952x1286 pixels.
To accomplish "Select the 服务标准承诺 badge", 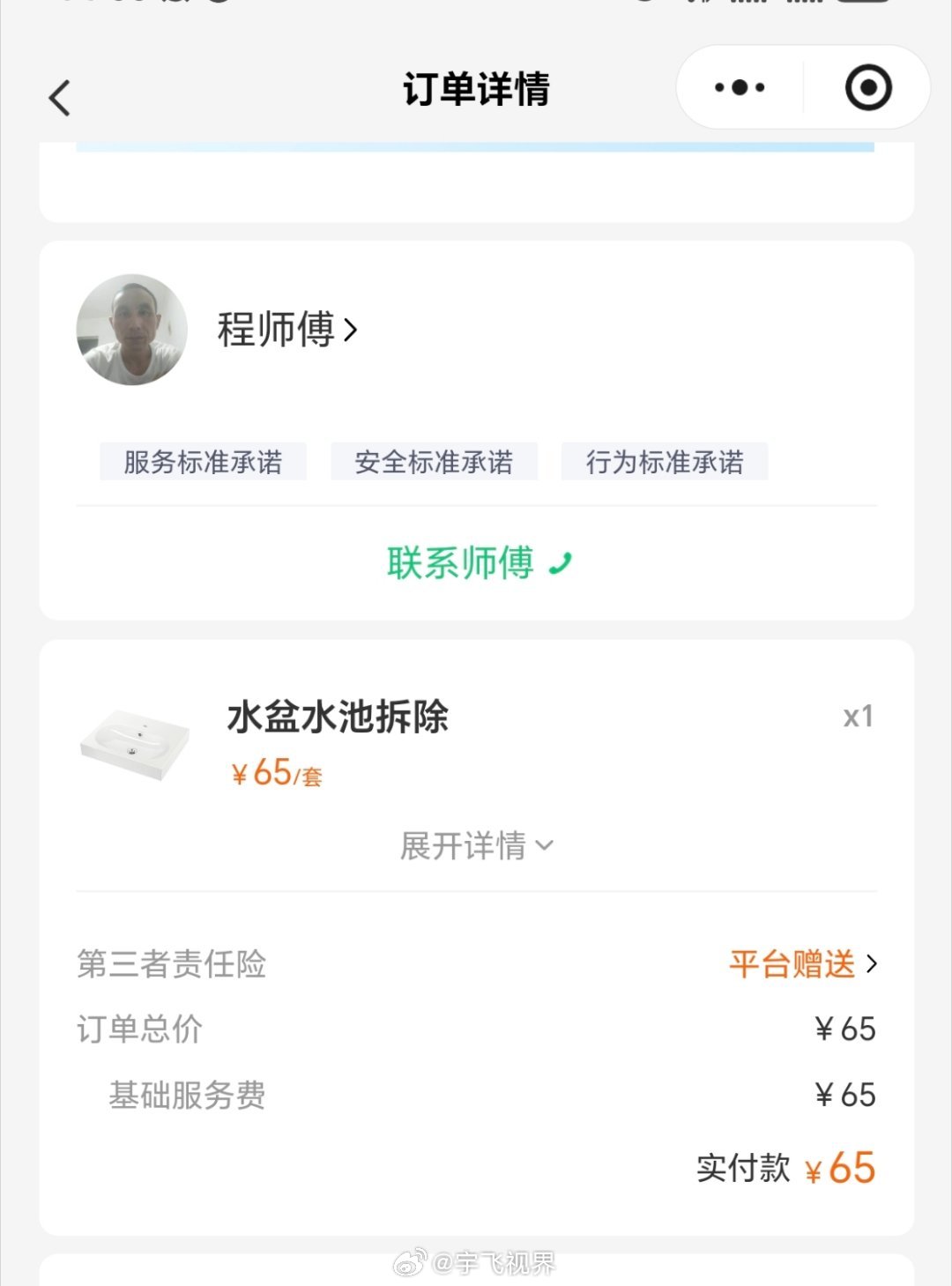I will point(202,461).
